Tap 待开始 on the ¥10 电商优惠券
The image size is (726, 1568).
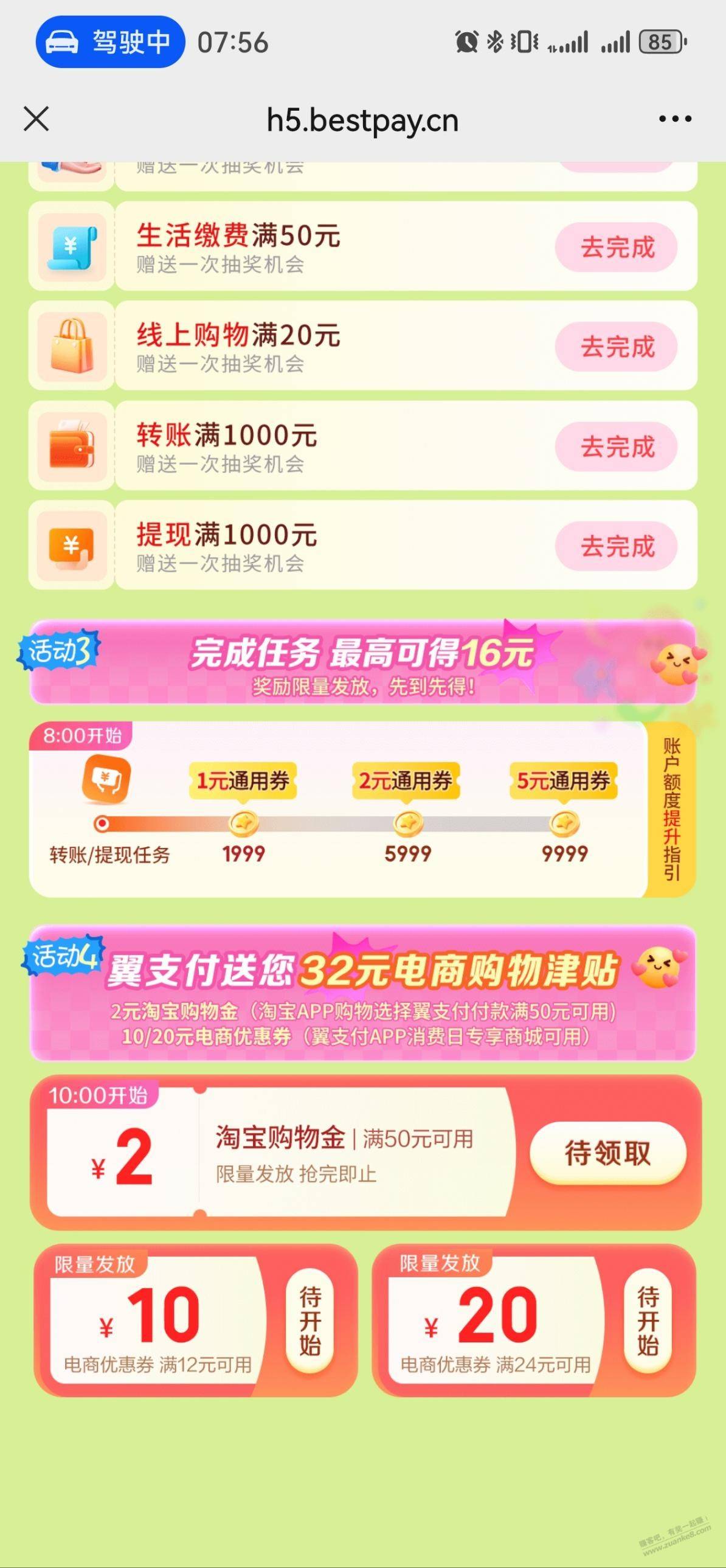[x=310, y=1320]
